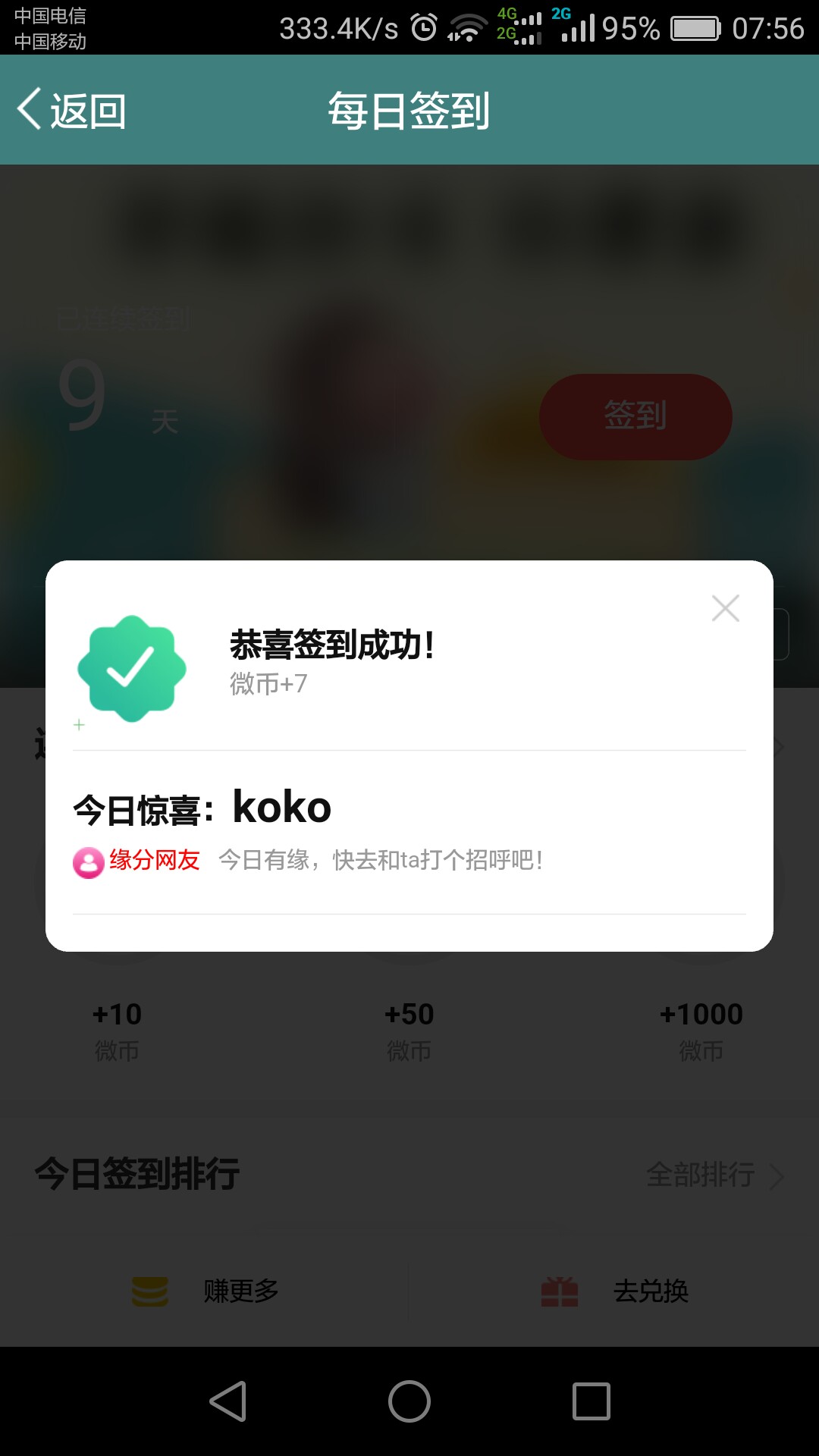This screenshot has height=1456, width=819.
Task: Open 全部排行 full ranking
Action: (713, 1175)
